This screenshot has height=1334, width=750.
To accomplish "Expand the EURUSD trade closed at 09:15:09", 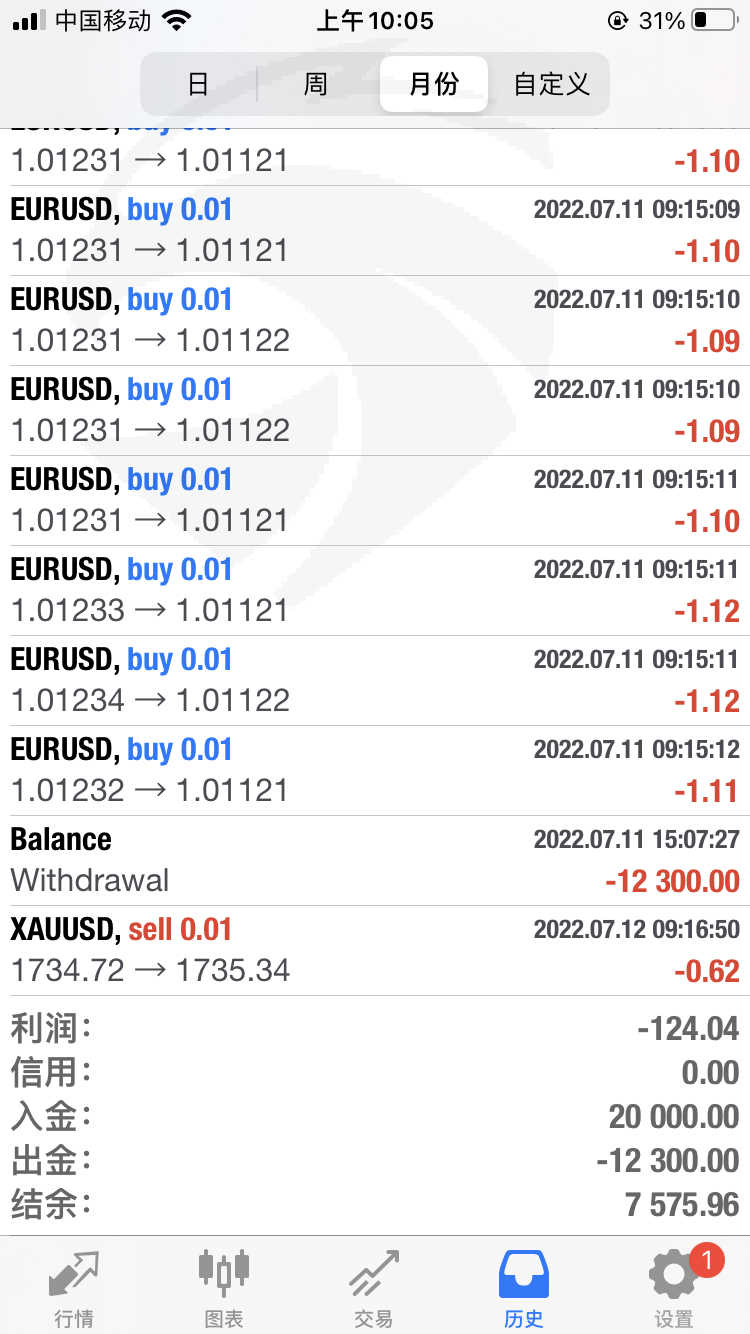I will coord(375,230).
